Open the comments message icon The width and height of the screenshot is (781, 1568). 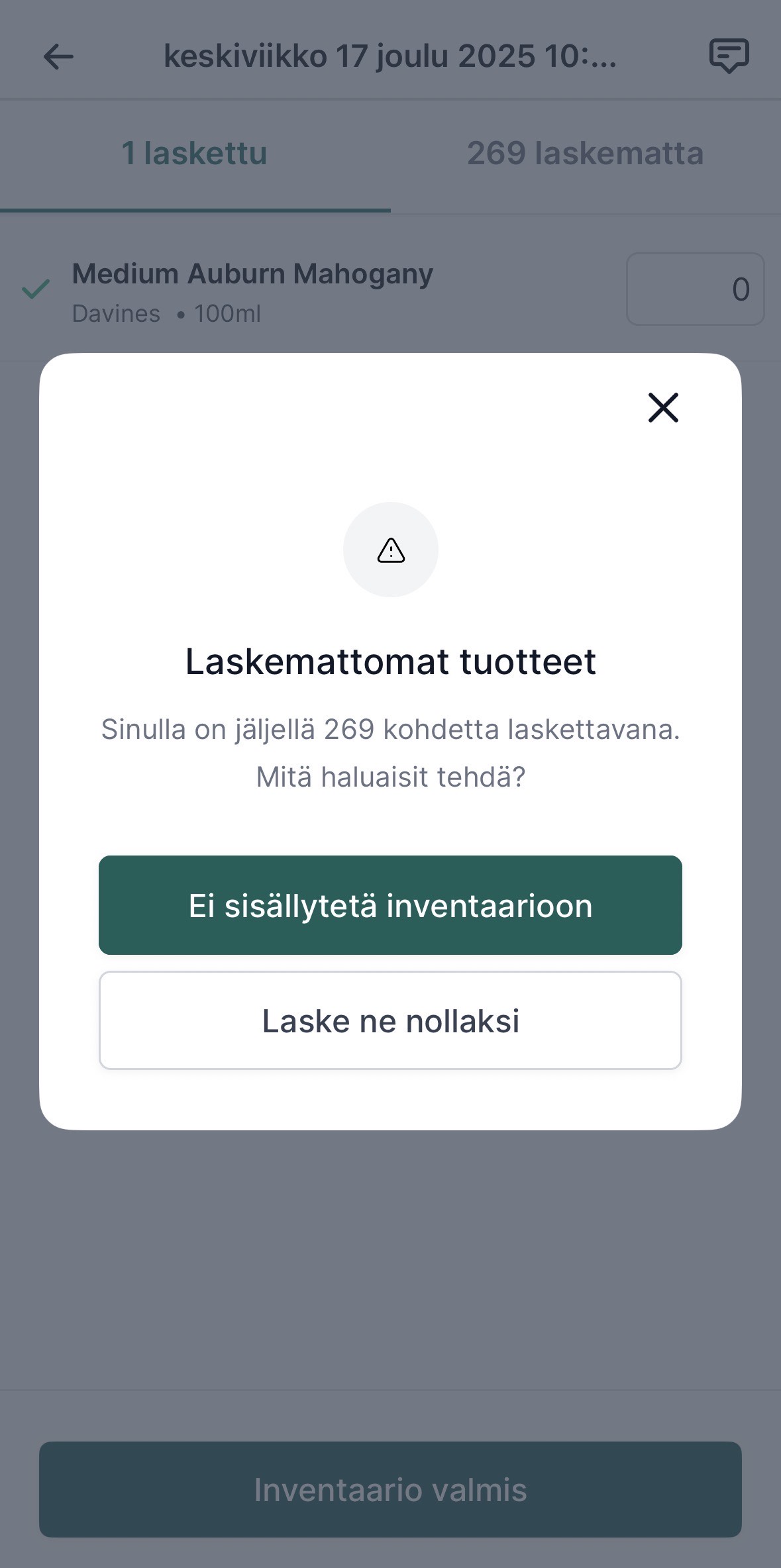[729, 56]
